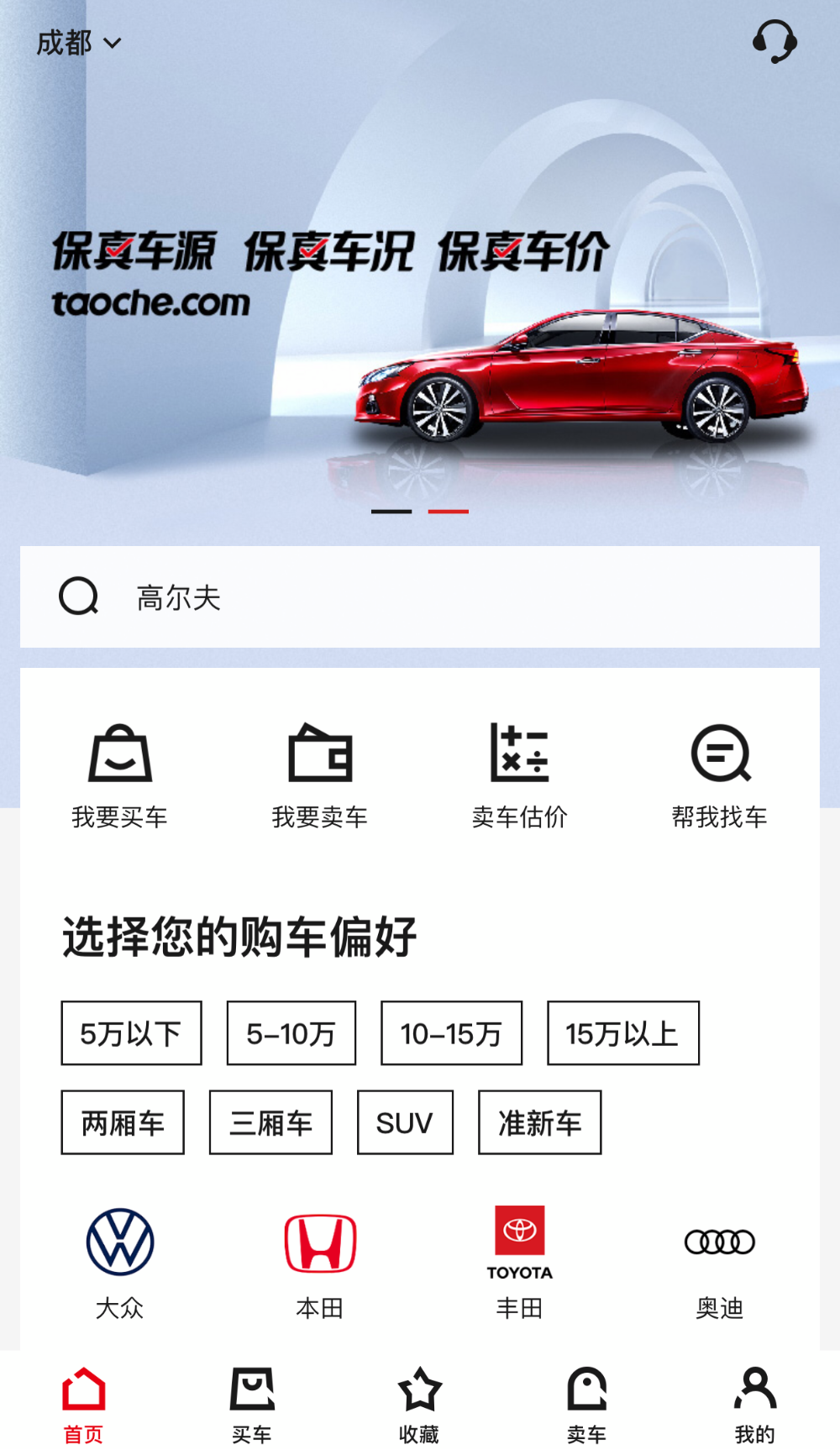Open the 成都 city selector dropdown

click(79, 43)
